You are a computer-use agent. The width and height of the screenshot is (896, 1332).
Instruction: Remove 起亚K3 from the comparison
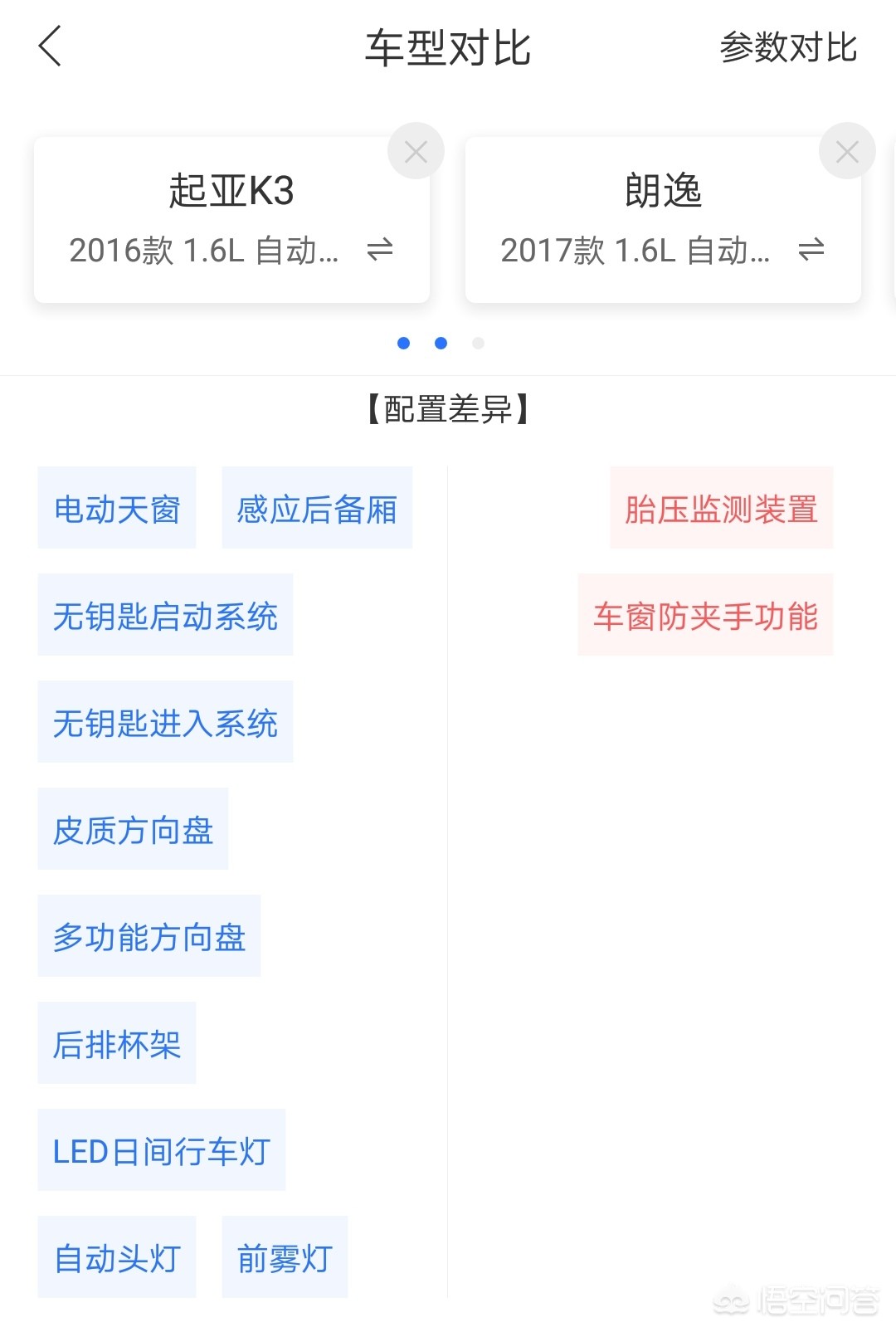tap(416, 150)
